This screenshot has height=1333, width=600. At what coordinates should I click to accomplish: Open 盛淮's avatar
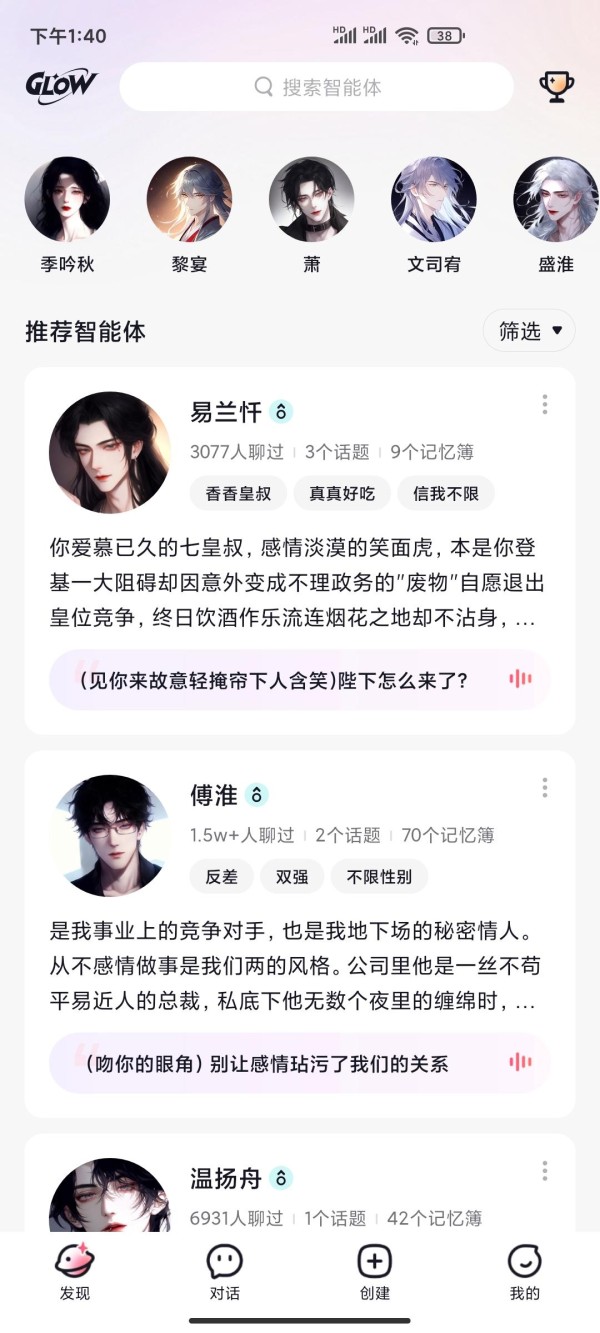coord(556,199)
